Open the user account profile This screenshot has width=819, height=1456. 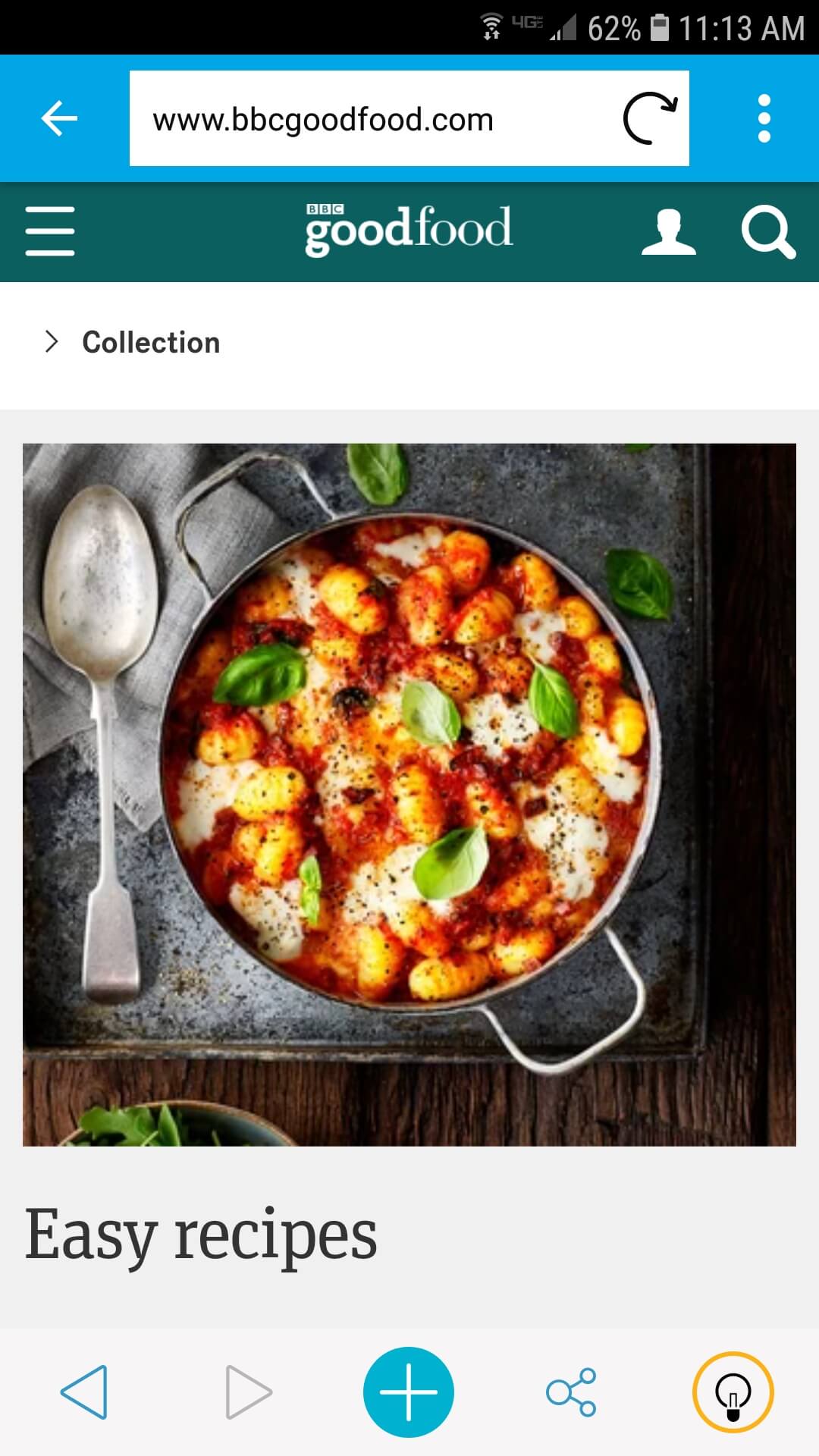[x=668, y=231]
